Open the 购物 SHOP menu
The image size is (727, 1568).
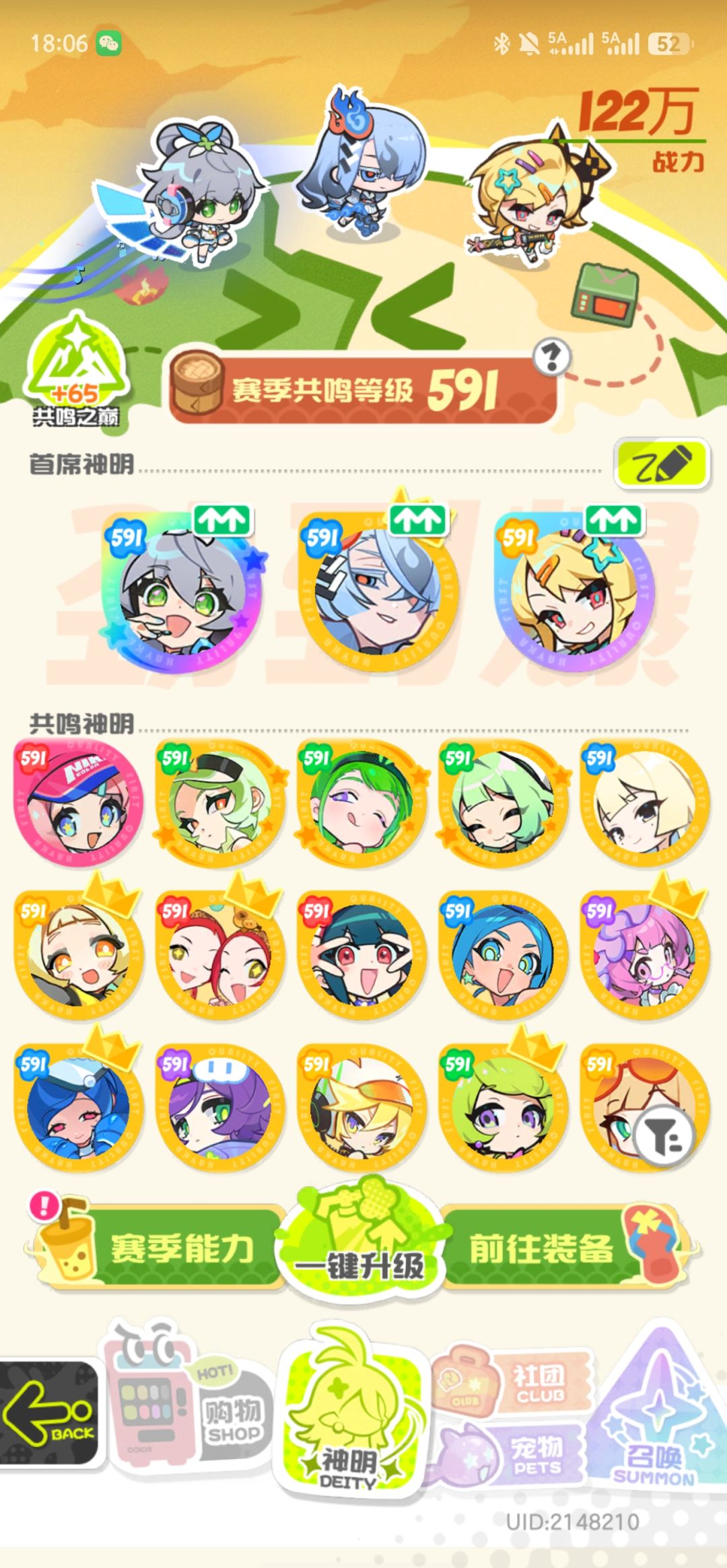[x=187, y=1400]
